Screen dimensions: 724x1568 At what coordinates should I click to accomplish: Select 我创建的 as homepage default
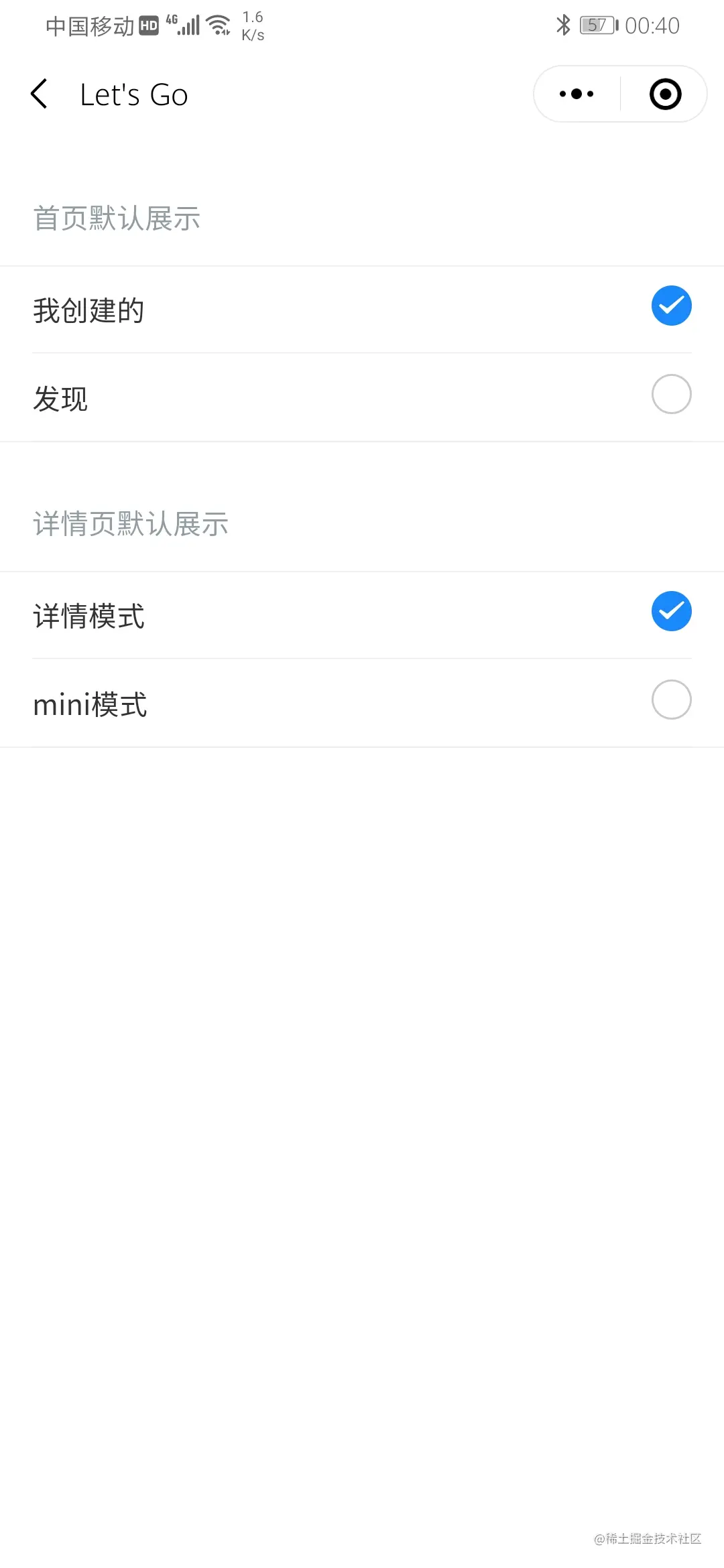coord(671,306)
